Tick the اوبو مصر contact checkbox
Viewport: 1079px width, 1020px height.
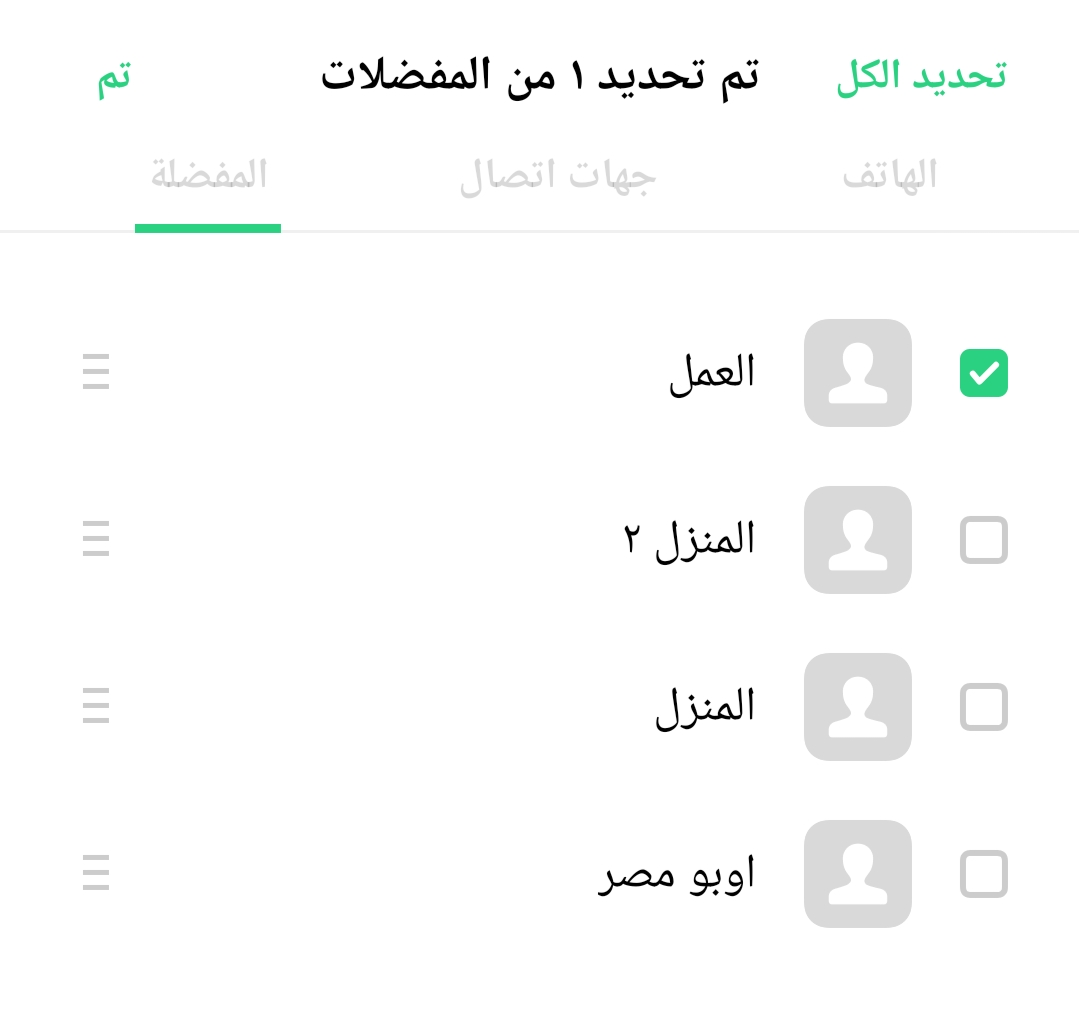coord(983,874)
